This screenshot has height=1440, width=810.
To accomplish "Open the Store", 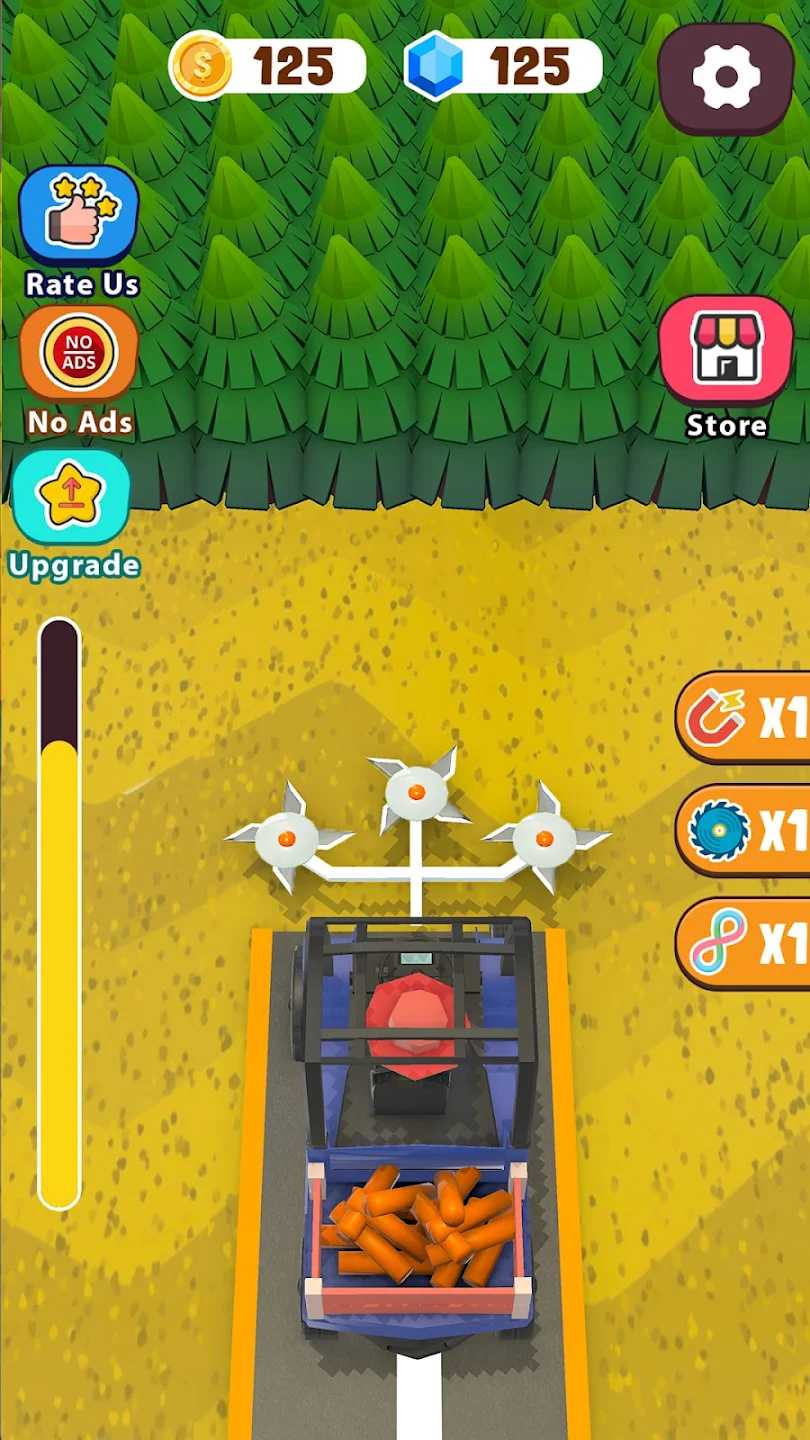I will [726, 350].
